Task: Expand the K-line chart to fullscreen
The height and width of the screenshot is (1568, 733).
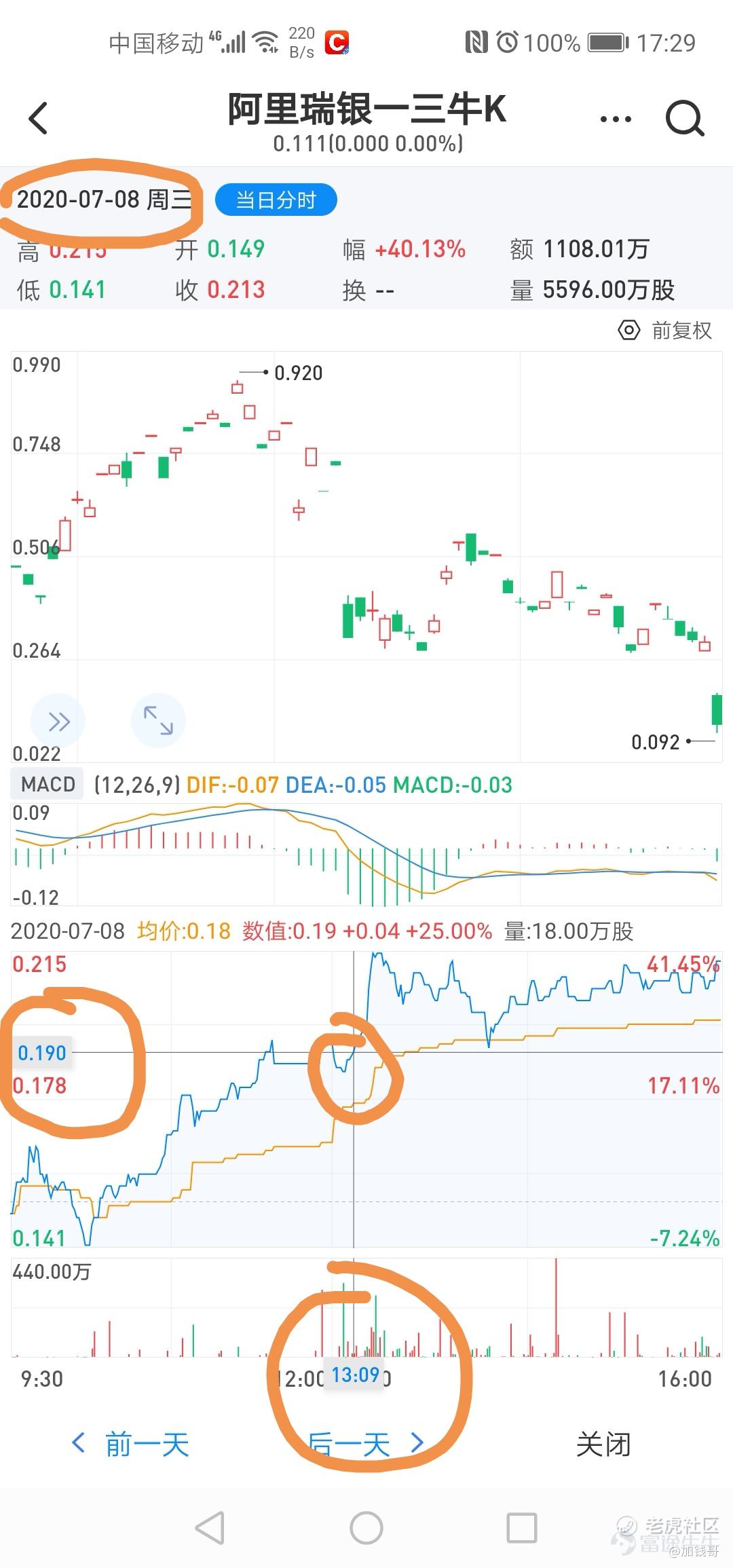Action: pyautogui.click(x=158, y=720)
